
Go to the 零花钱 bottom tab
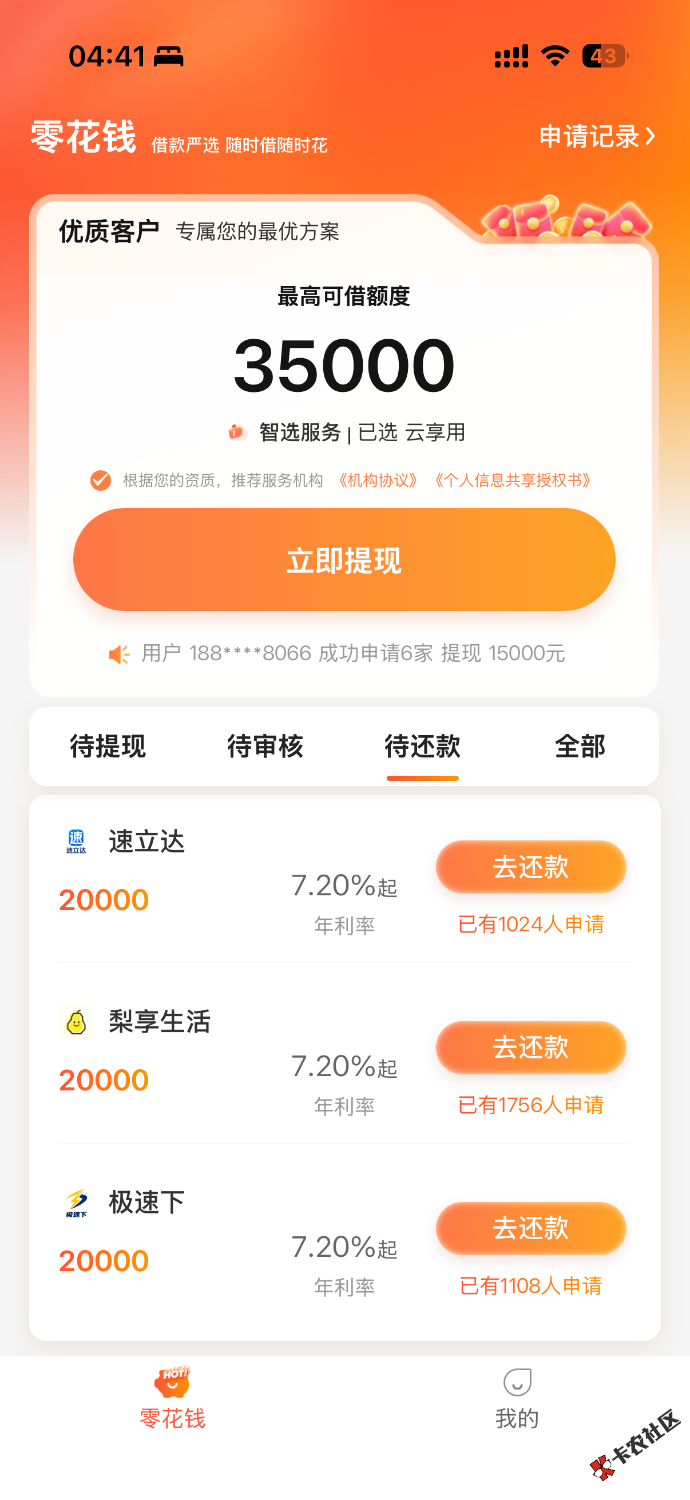coord(172,1398)
